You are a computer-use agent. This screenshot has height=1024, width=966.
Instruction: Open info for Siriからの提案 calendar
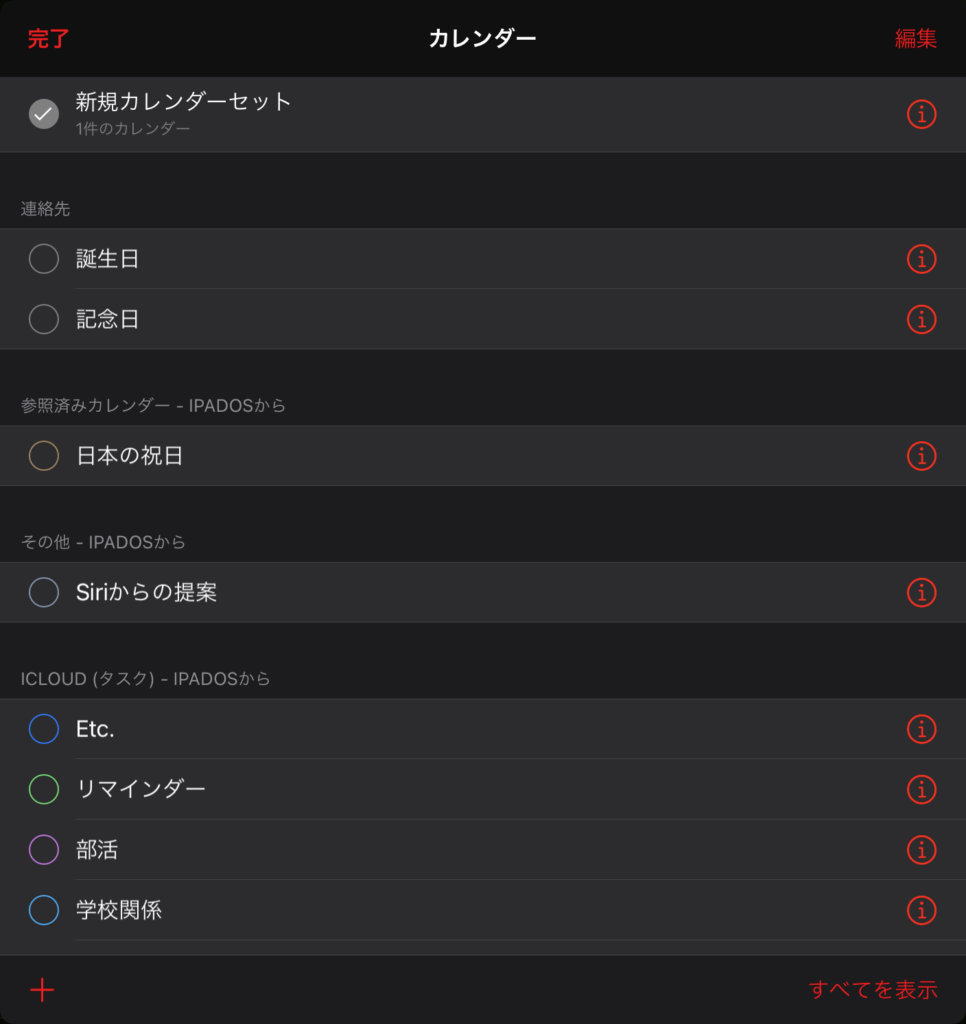(x=921, y=592)
